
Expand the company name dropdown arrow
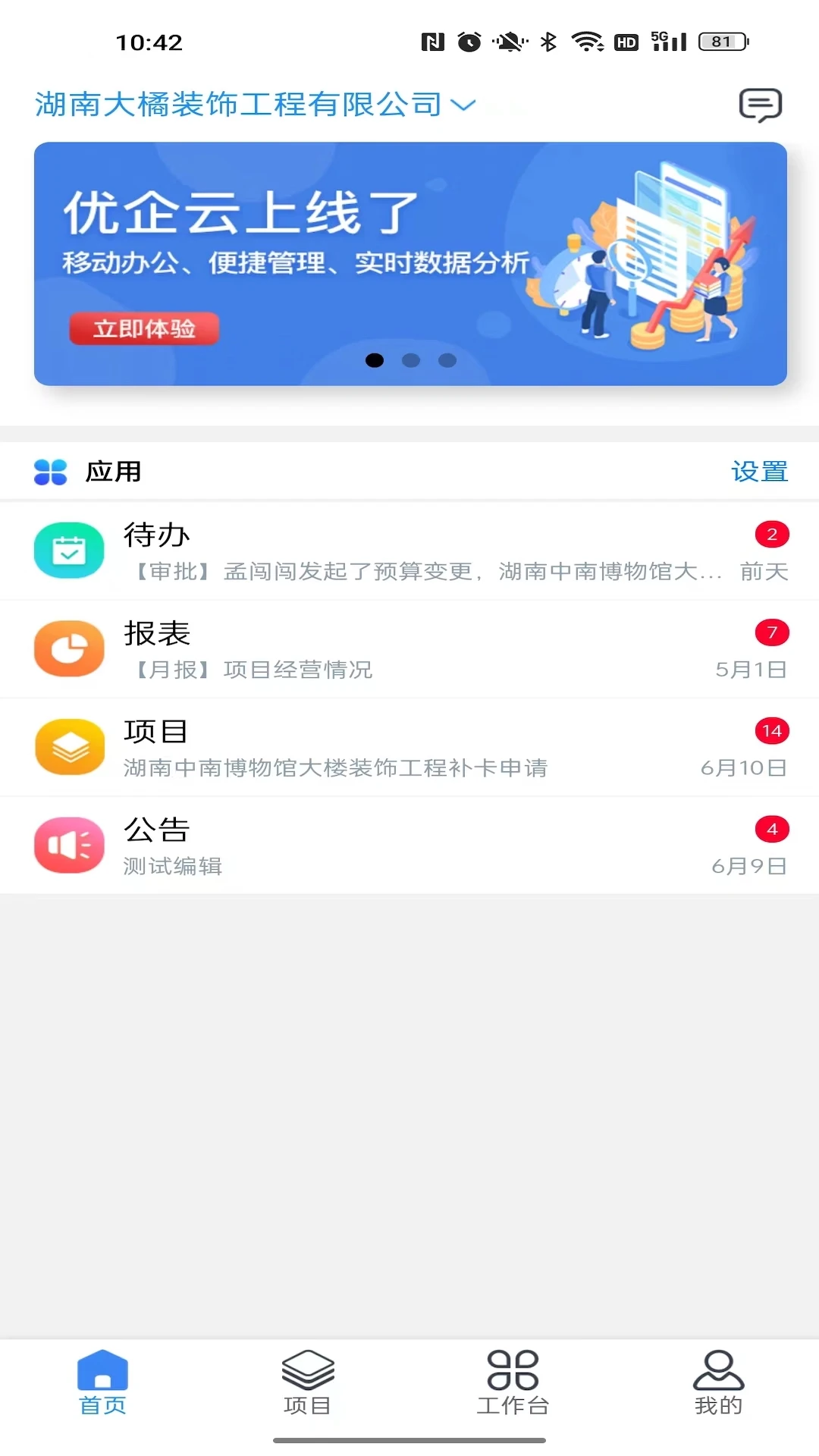[463, 105]
